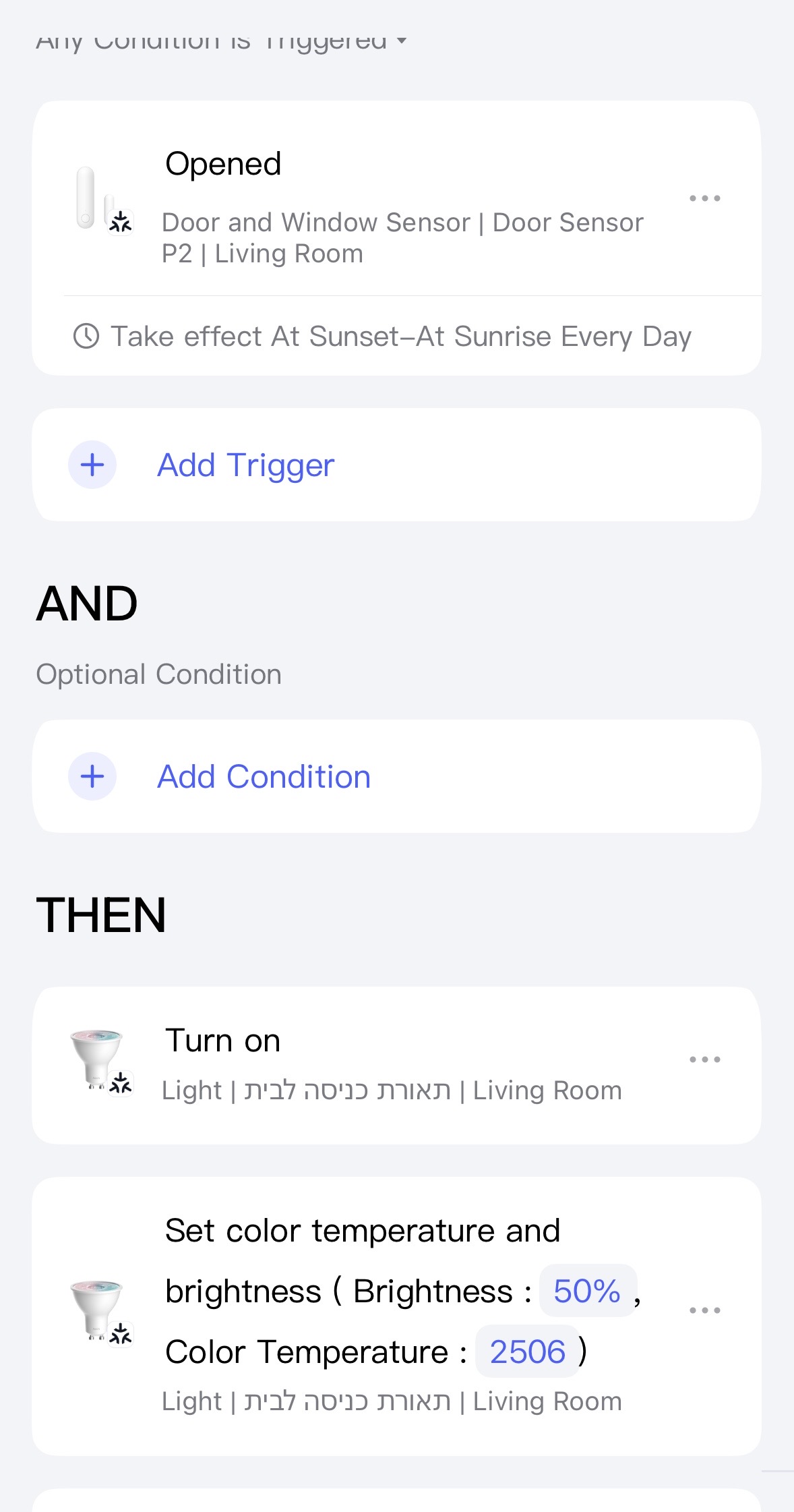This screenshot has height=1512, width=794.
Task: Add a new trigger
Action: pyautogui.click(x=246, y=465)
